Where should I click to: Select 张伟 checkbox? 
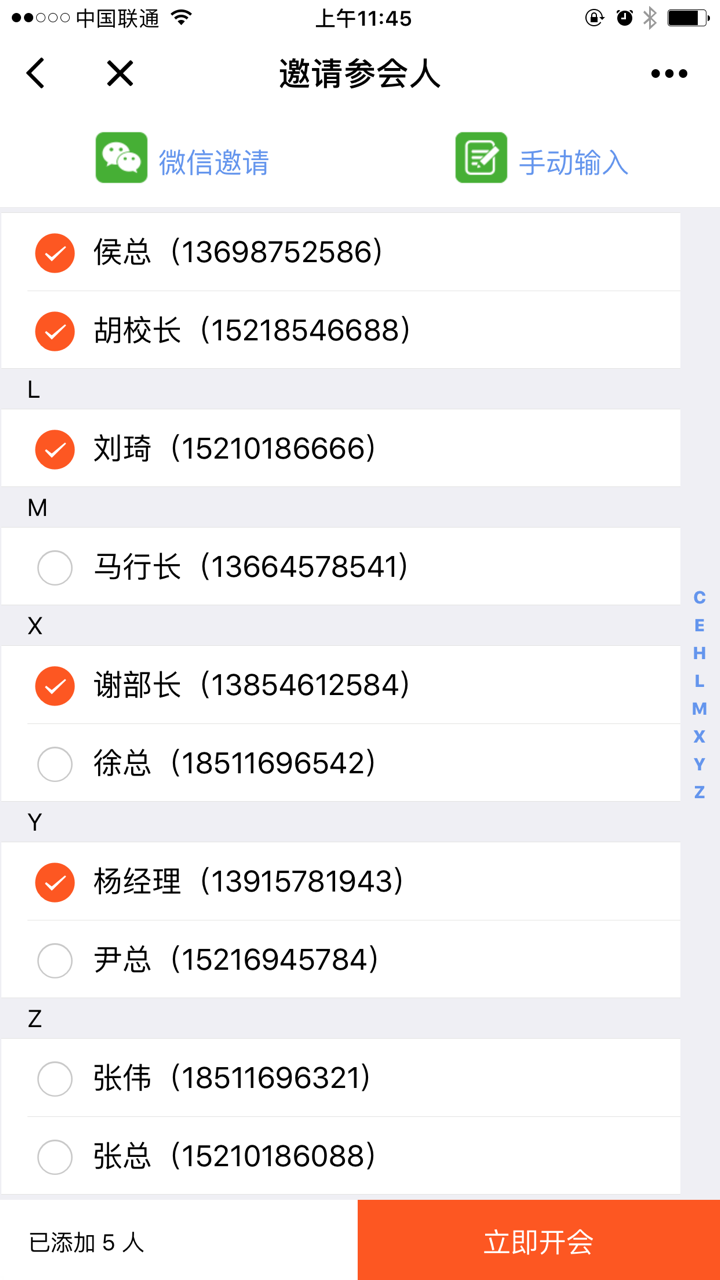click(55, 1078)
